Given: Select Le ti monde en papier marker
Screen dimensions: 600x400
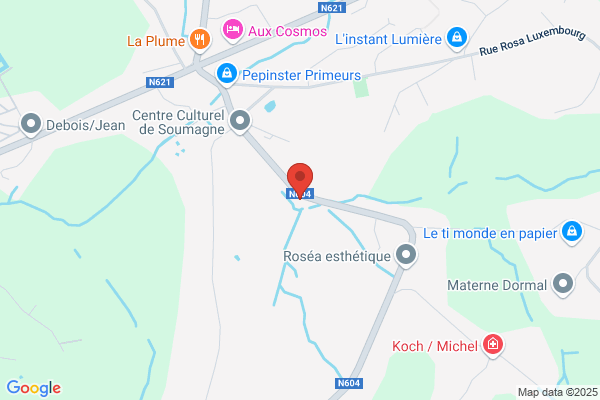Looking at the screenshot, I should (x=572, y=232).
